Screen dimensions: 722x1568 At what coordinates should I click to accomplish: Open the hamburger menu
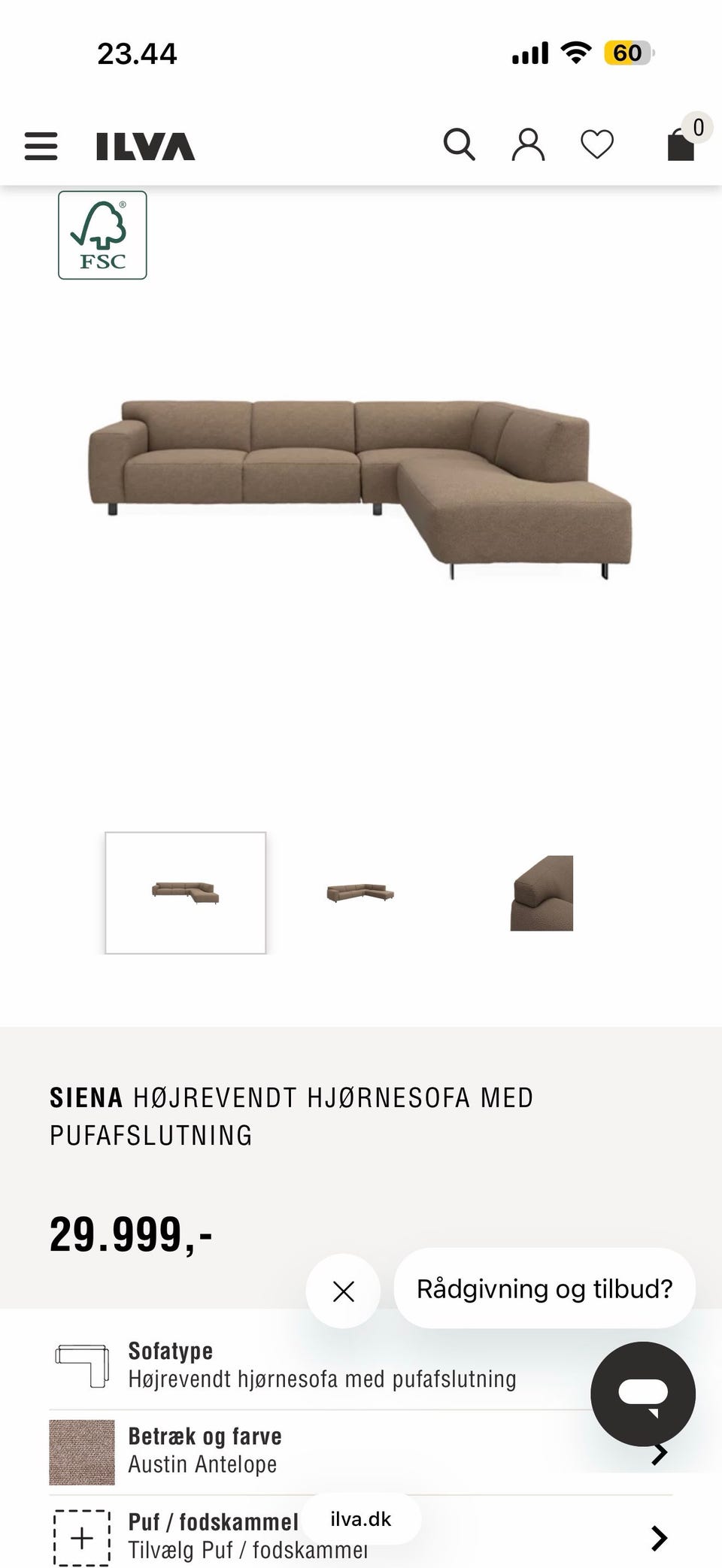(x=41, y=146)
